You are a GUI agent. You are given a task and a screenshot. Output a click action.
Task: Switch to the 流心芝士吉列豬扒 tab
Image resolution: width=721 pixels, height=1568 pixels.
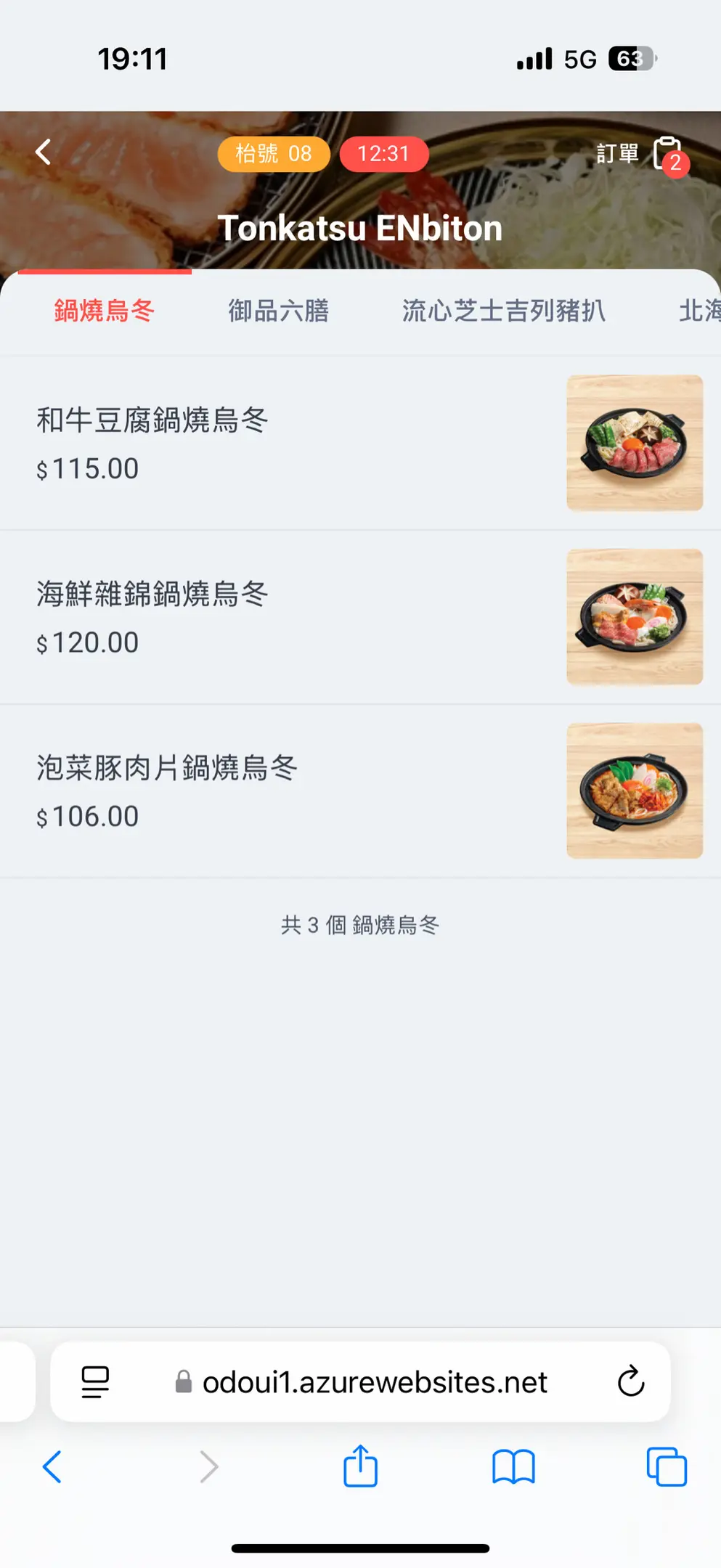tap(503, 311)
